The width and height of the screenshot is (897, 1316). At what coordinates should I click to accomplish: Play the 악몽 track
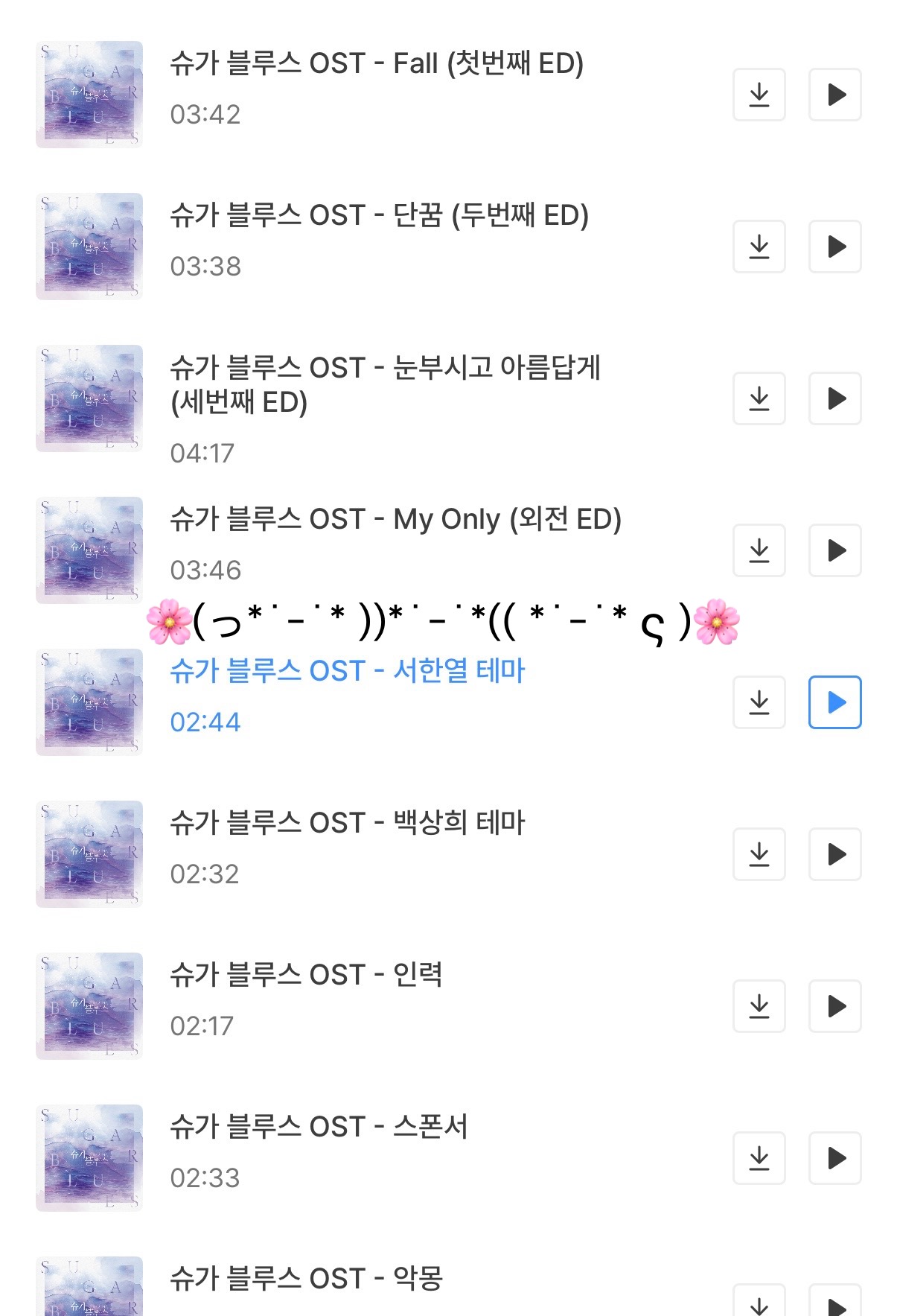[x=834, y=1302]
